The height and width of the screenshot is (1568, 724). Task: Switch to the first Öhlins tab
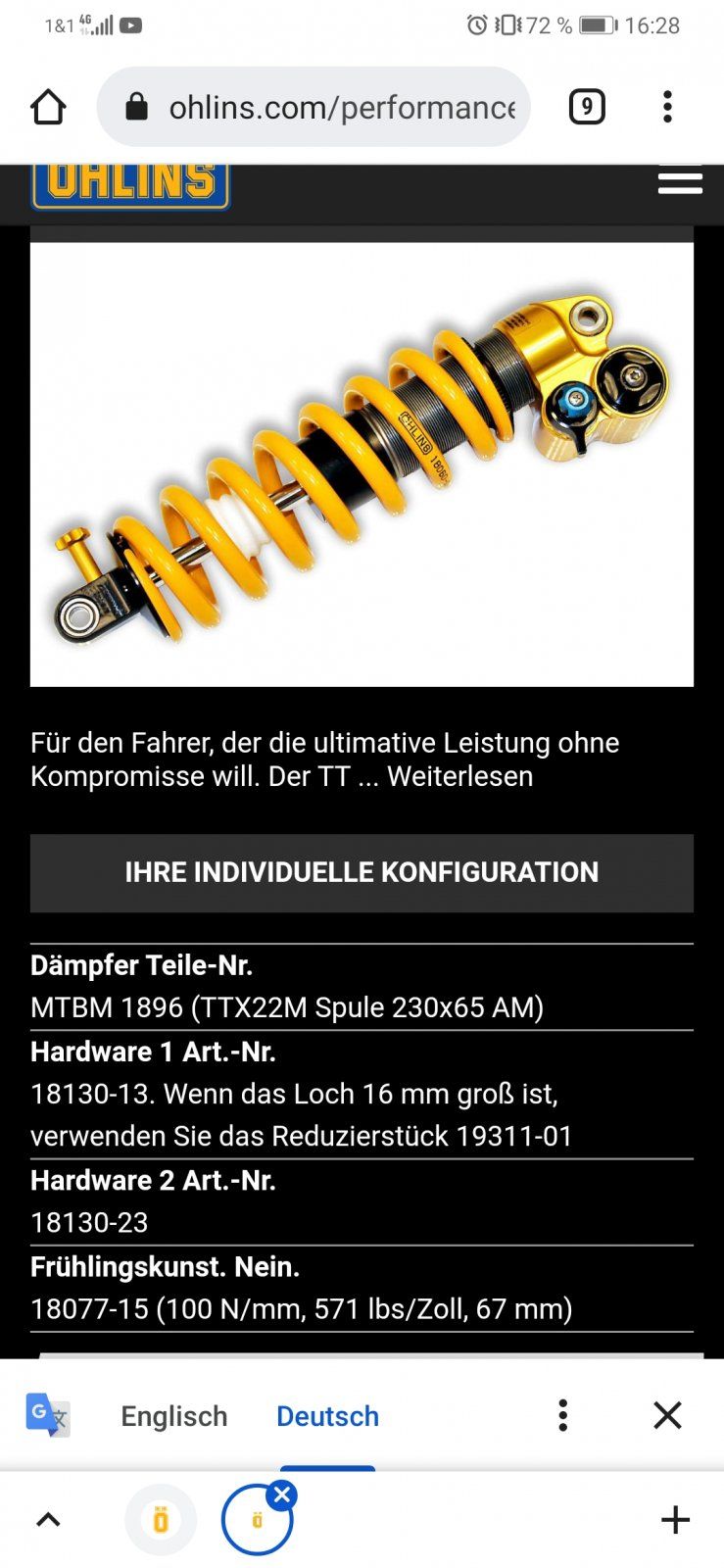(x=161, y=1520)
